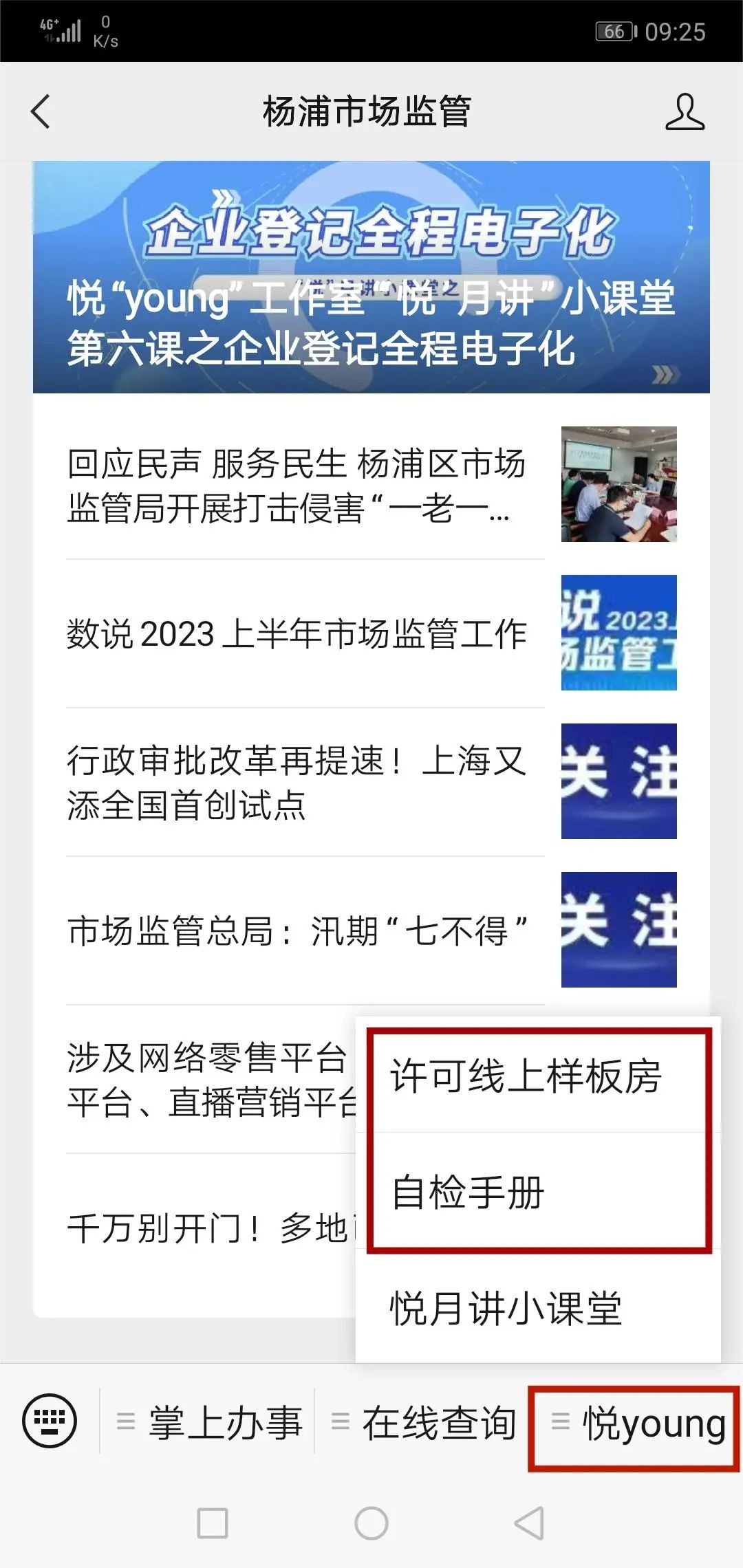This screenshot has width=743, height=1568.
Task: Open the account profile icon
Action: 685,112
